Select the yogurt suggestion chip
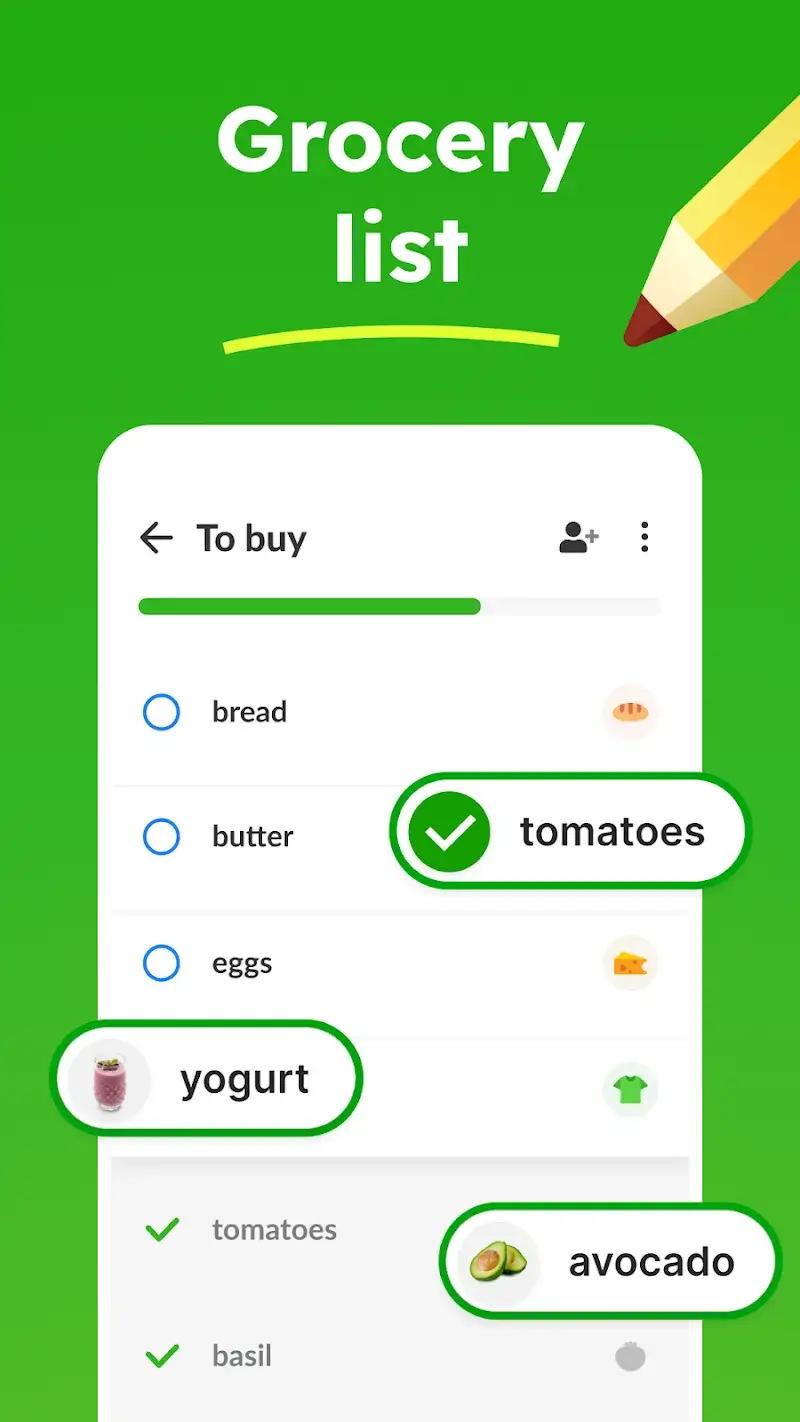 206,1078
